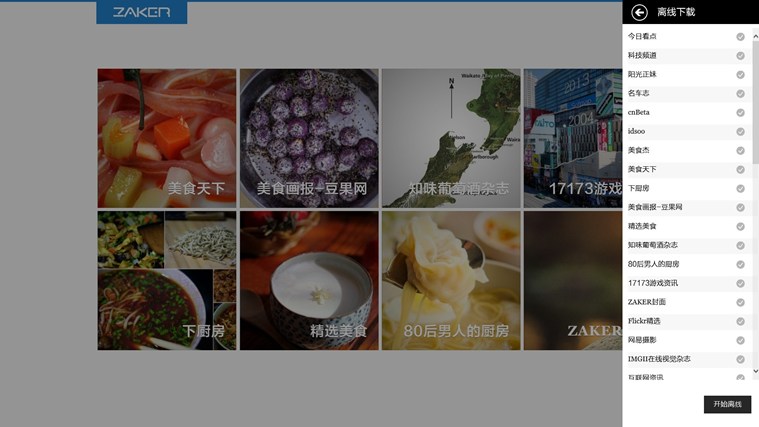Uncheck the idsoo channel

[x=740, y=131]
